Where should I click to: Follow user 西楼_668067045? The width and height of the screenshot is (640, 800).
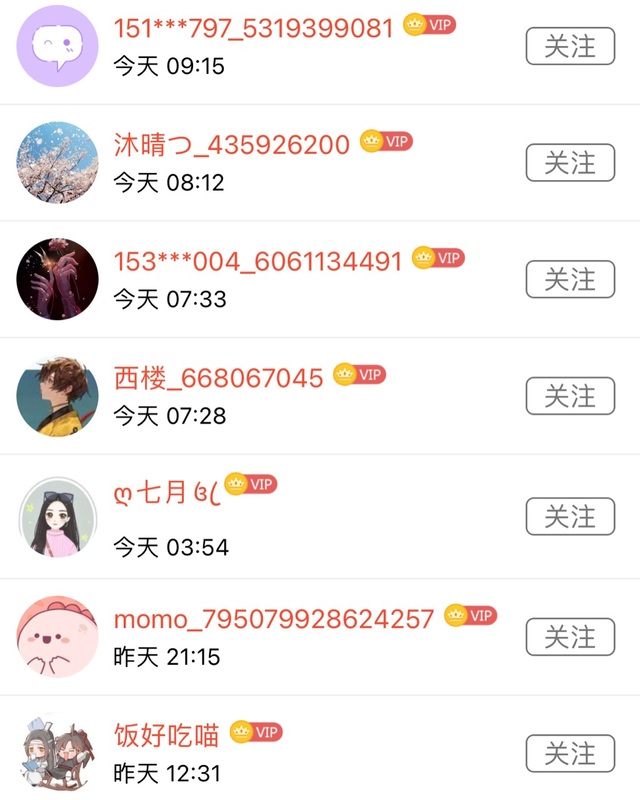(570, 396)
